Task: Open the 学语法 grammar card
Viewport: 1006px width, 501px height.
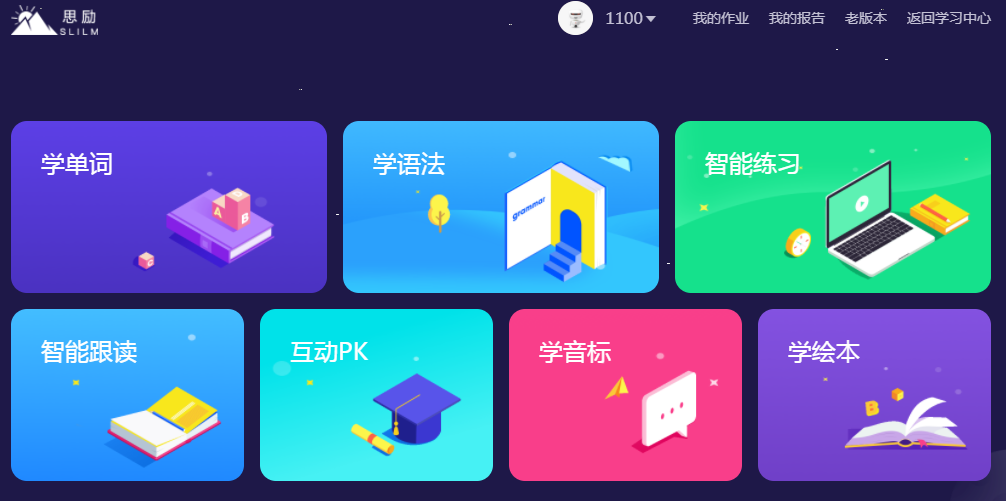Action: point(500,207)
